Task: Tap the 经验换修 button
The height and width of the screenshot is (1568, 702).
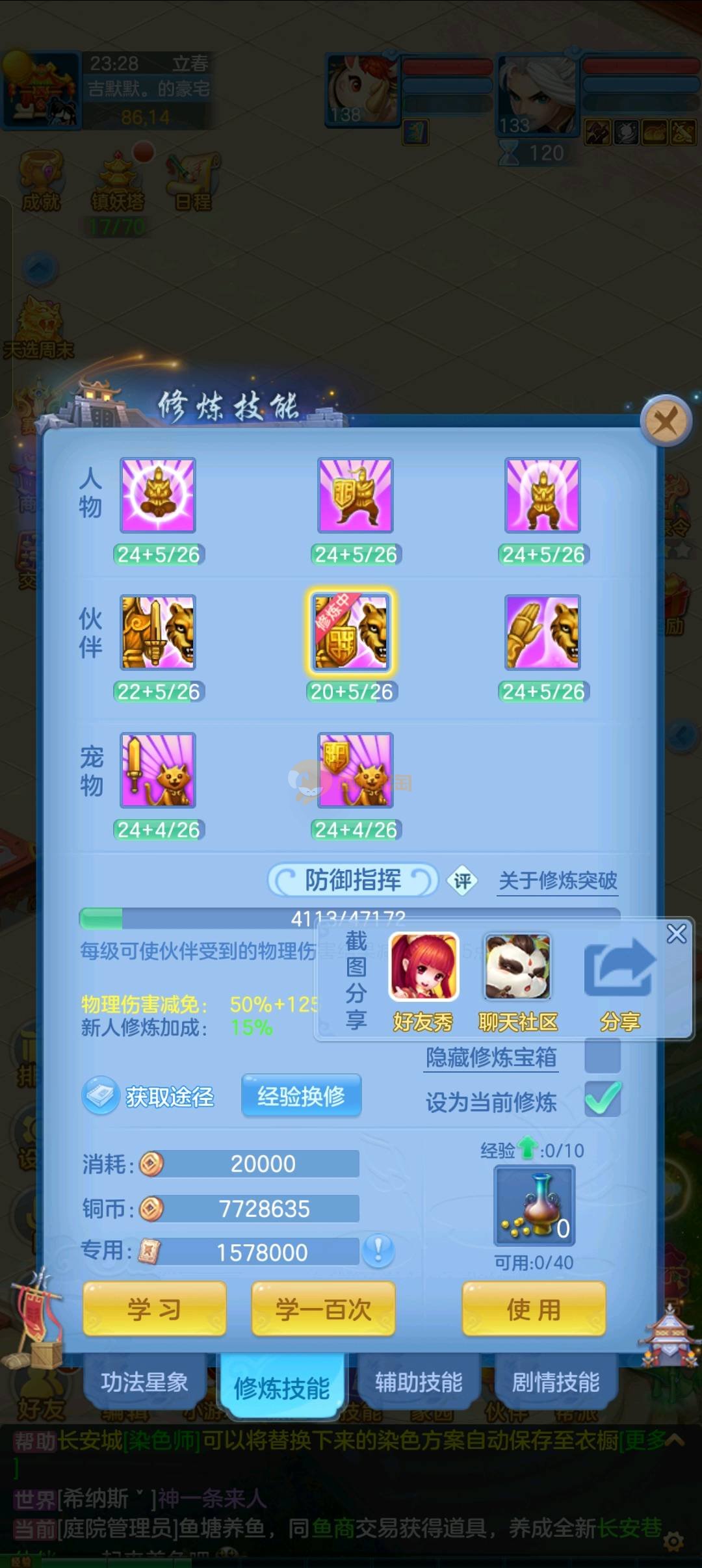Action: coord(301,1097)
